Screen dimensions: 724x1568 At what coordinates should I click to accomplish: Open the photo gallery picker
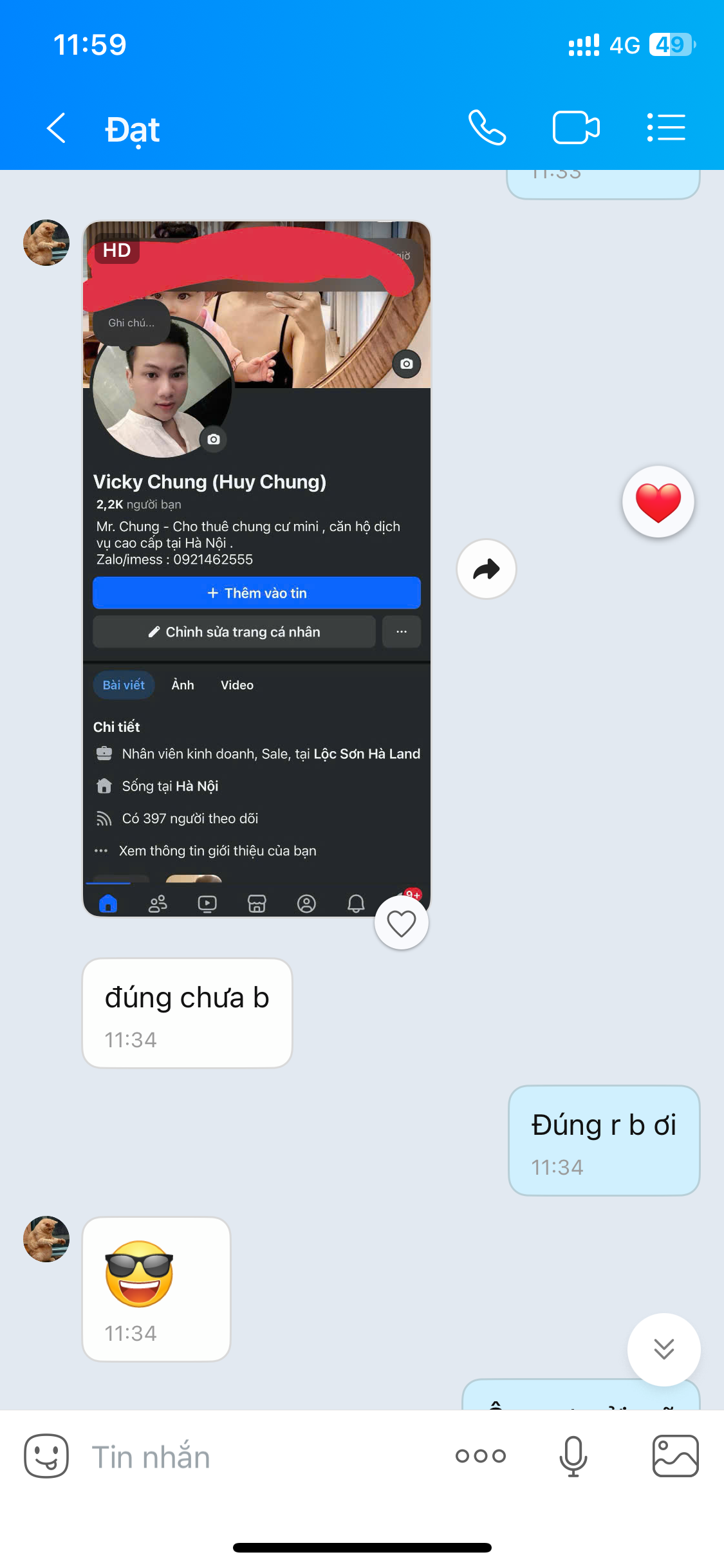pos(675,1456)
